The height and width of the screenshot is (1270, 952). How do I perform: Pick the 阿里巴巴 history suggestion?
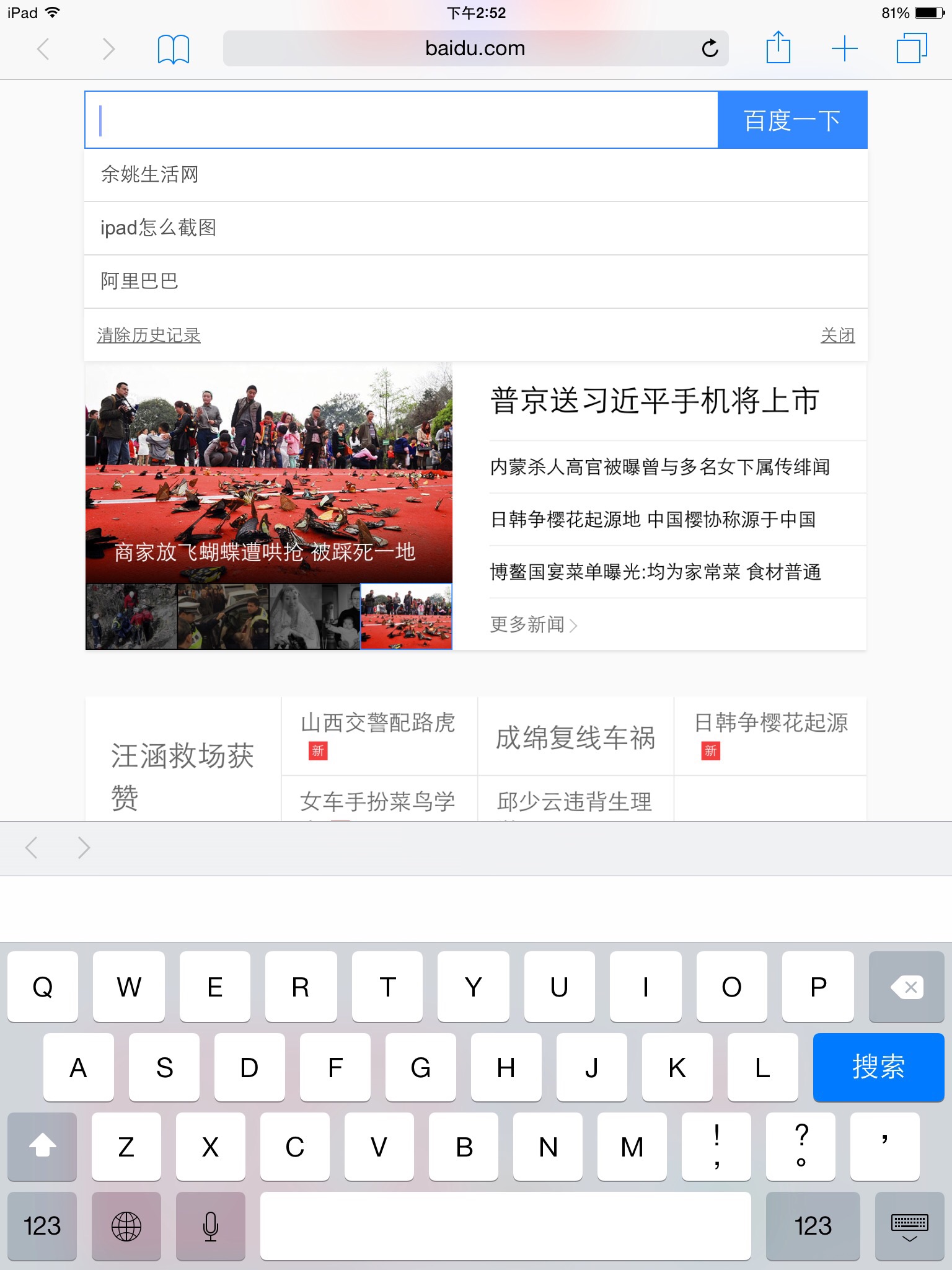[139, 281]
